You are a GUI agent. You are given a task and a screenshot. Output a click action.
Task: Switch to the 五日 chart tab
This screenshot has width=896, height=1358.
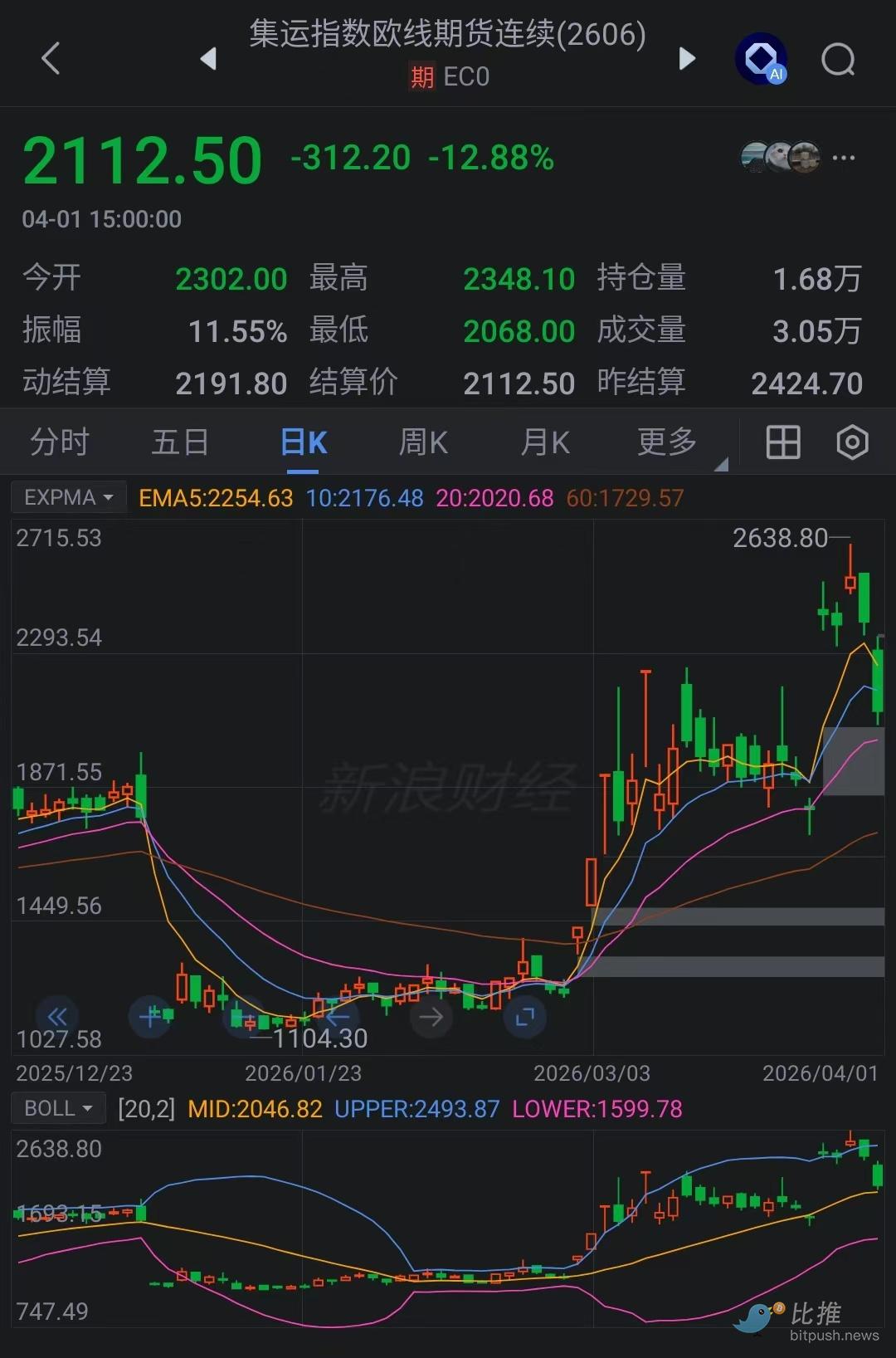[180, 442]
